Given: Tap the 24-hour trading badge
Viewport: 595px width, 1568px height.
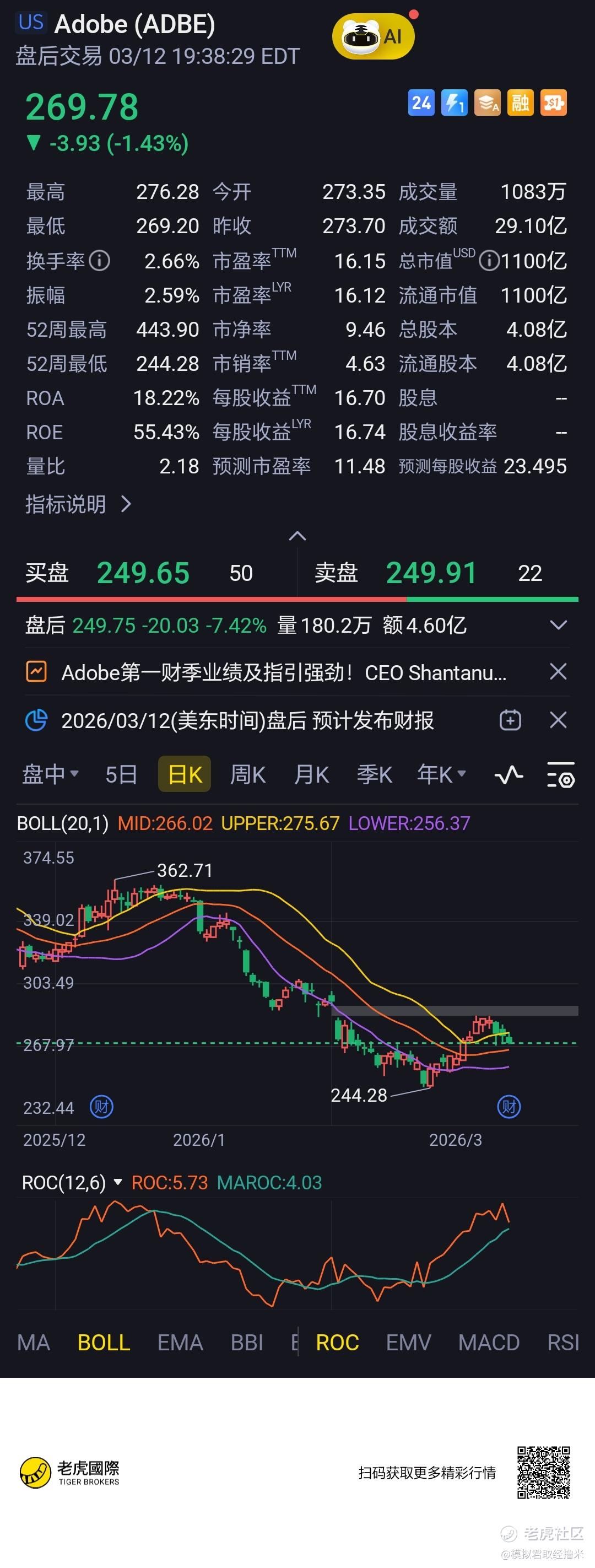Looking at the screenshot, I should [x=421, y=103].
